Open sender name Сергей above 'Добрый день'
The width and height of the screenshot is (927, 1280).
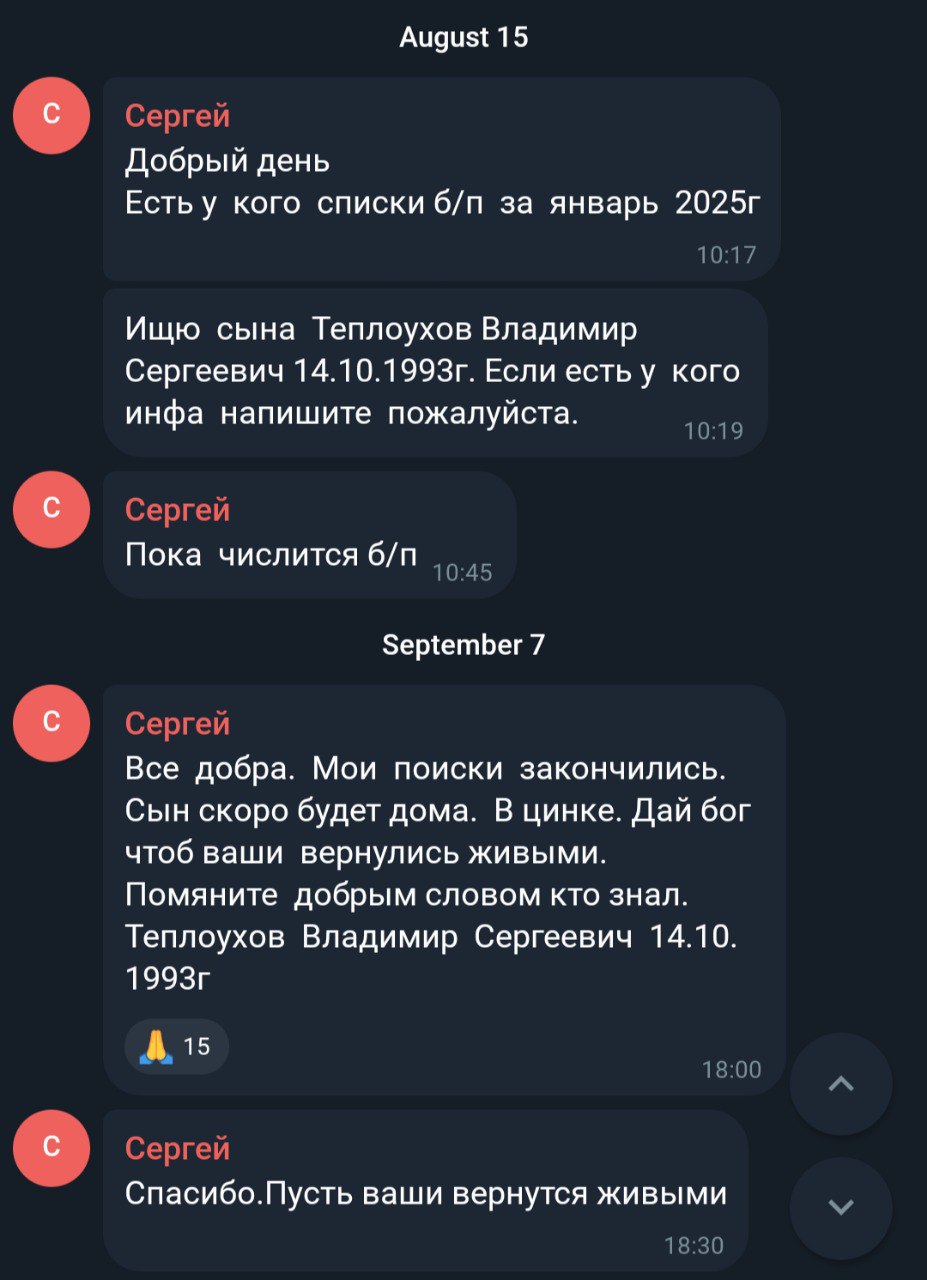178,116
